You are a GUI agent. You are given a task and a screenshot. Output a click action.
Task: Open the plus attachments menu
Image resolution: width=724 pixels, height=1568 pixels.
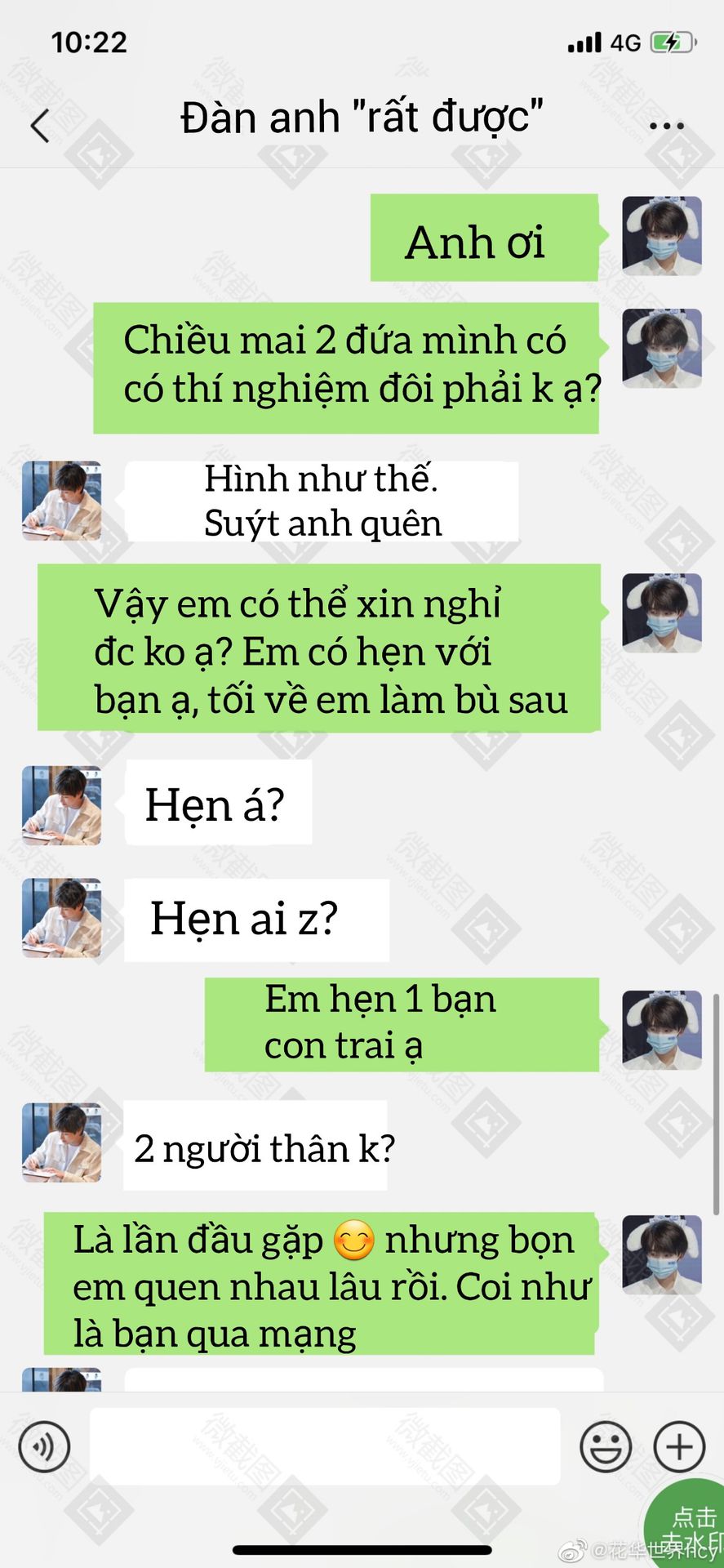(x=679, y=1446)
